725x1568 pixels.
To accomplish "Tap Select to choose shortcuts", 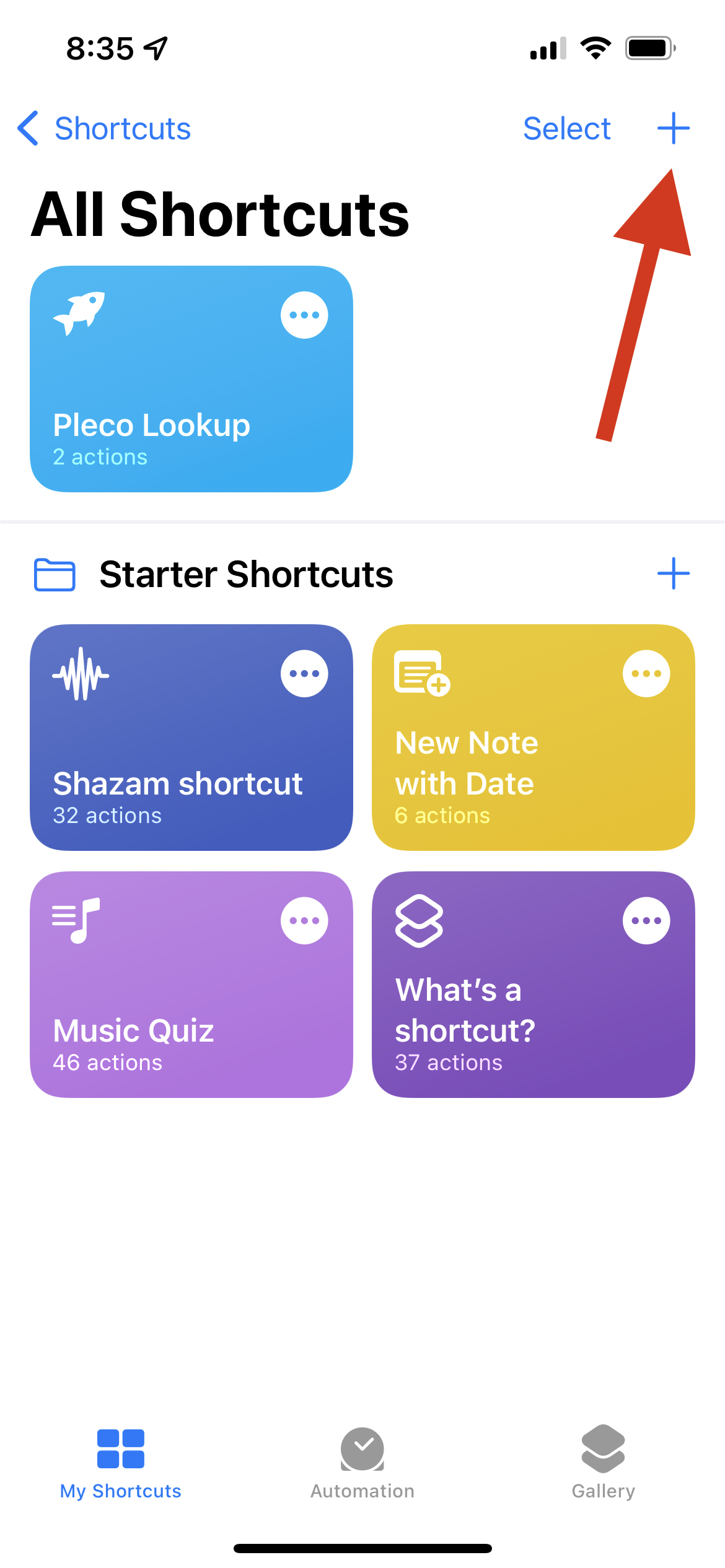I will (567, 129).
